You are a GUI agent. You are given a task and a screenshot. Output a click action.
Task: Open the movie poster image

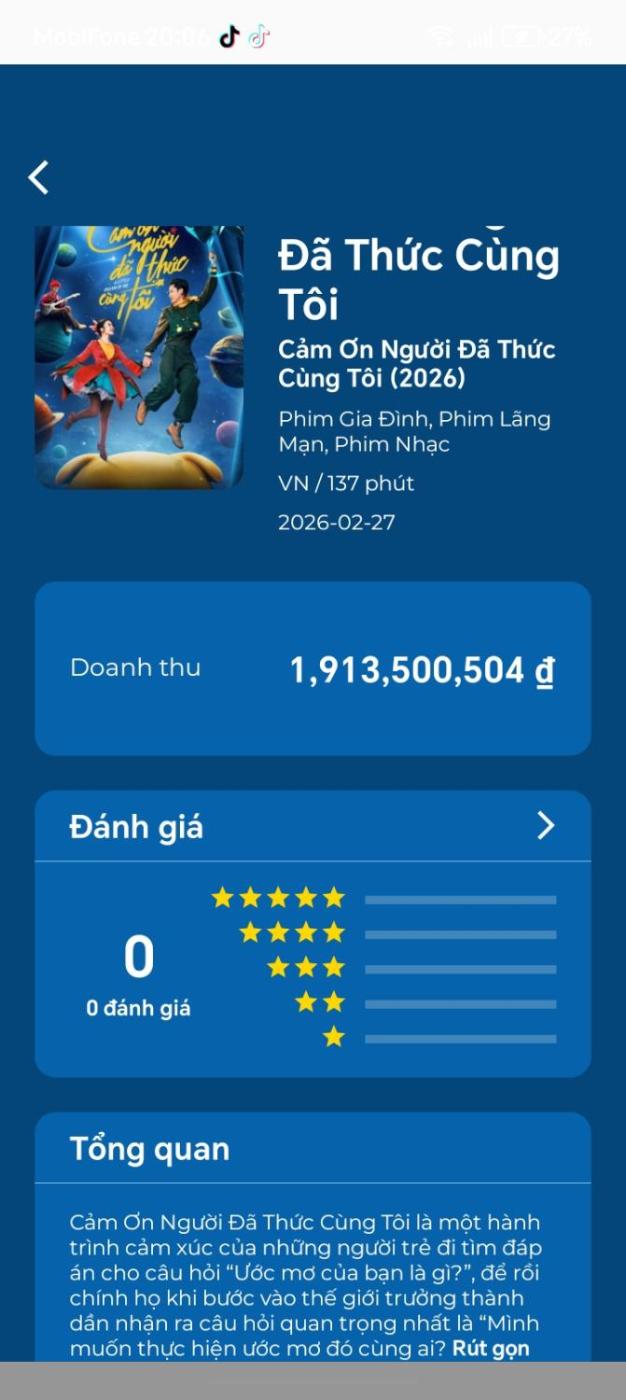(139, 357)
